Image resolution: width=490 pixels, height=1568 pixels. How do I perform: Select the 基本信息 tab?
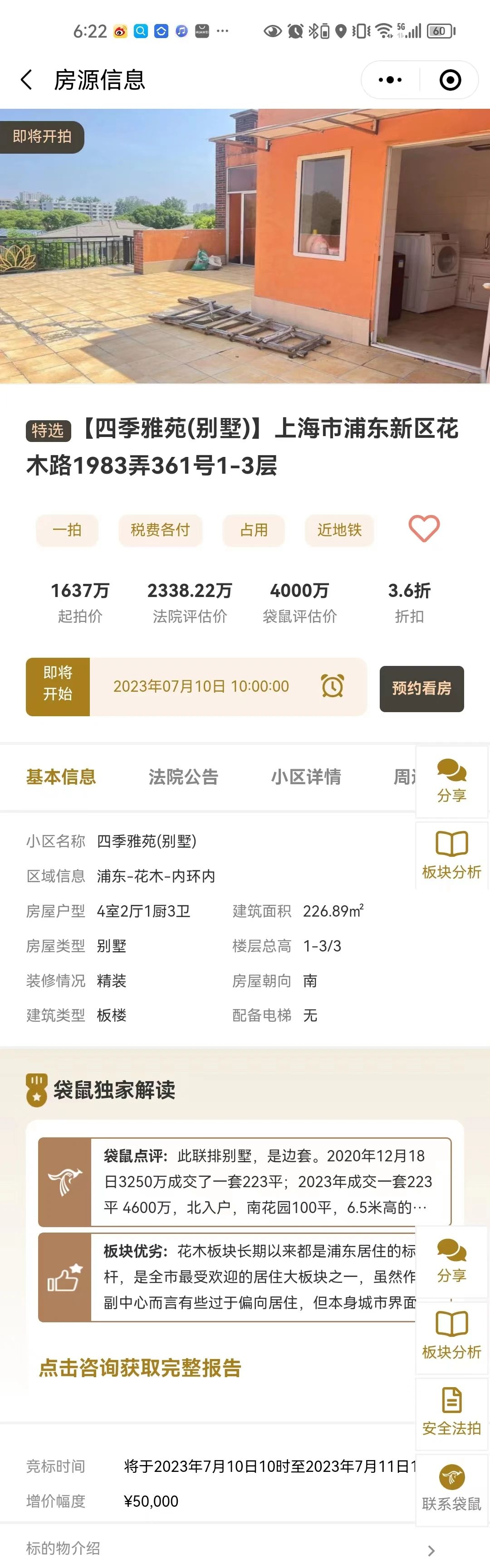[61, 777]
